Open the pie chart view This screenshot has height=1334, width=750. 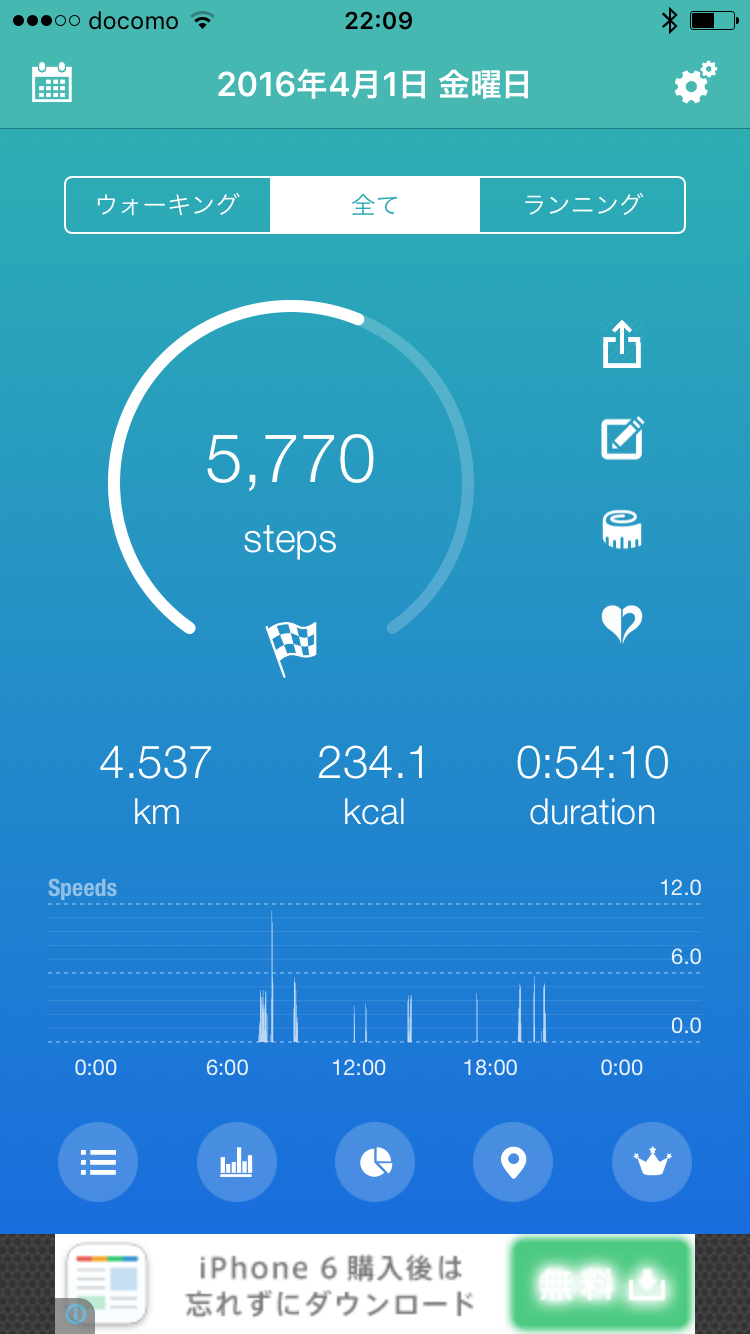coord(375,1162)
